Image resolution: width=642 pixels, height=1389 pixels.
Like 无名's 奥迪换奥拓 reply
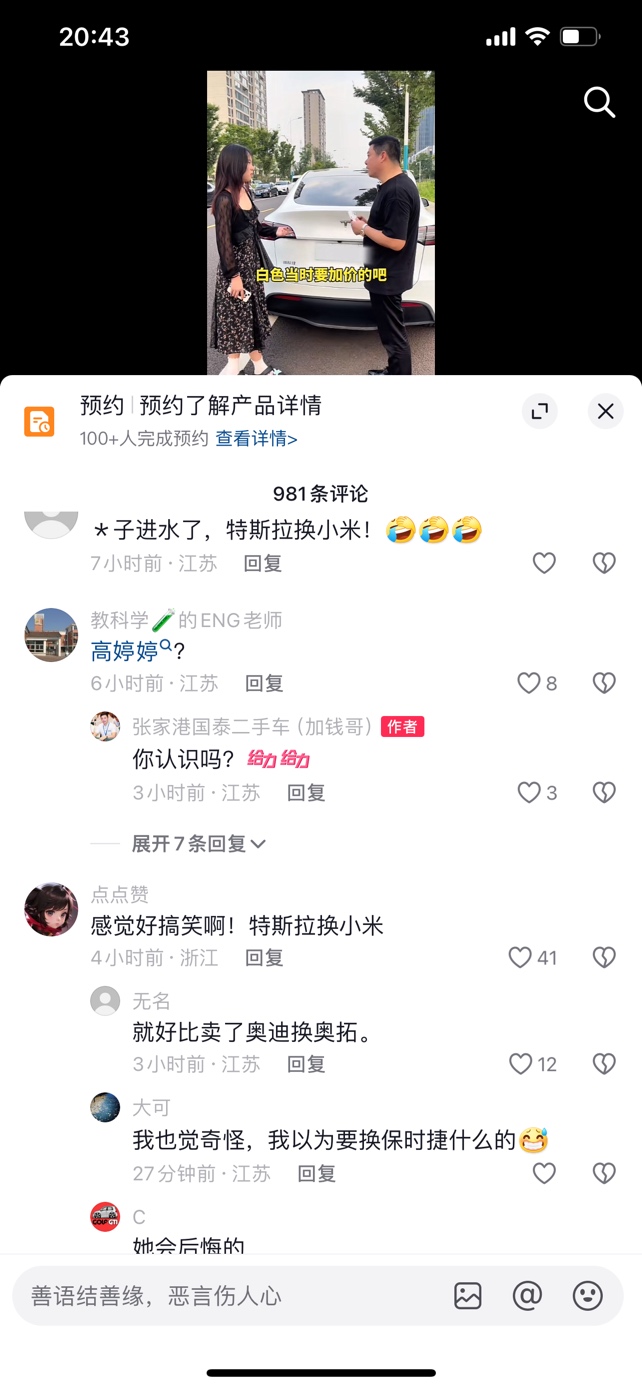tap(522, 1064)
